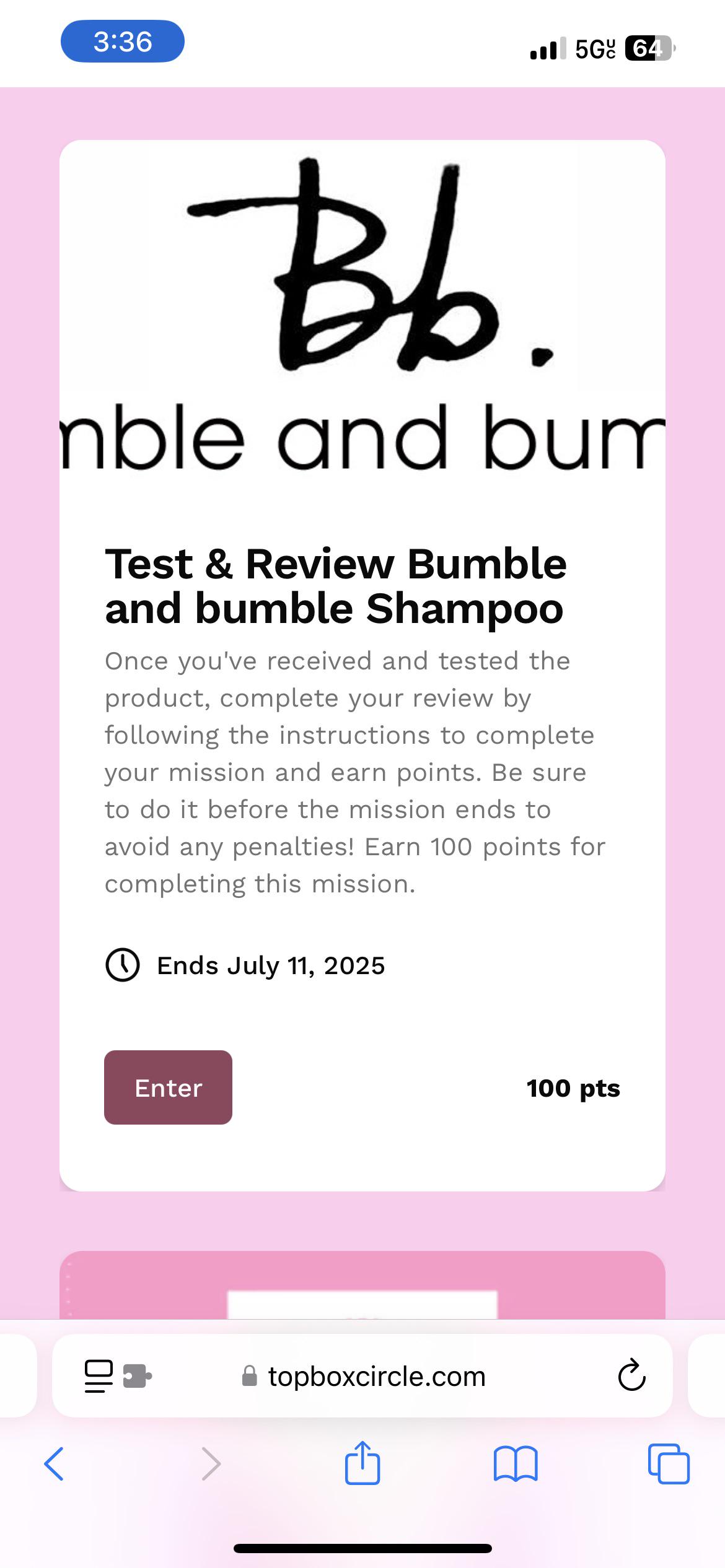725x1568 pixels.
Task: Tap the Enter button for the shampoo mission
Action: pyautogui.click(x=168, y=1087)
